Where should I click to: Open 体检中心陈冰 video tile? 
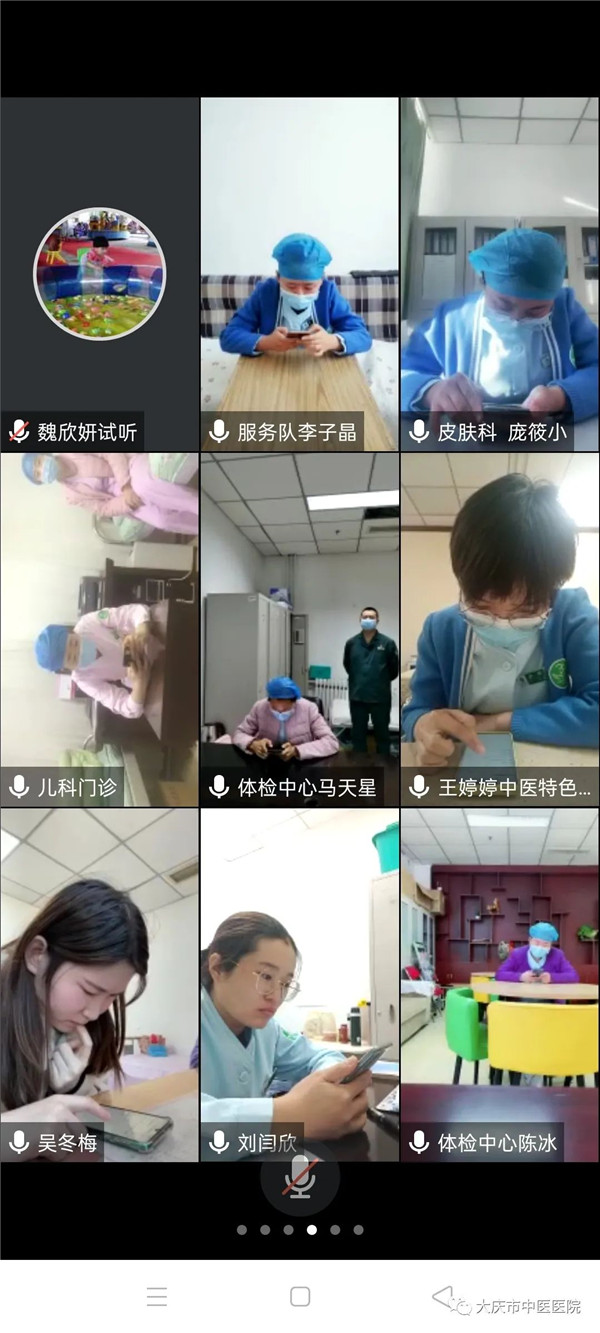(x=500, y=985)
